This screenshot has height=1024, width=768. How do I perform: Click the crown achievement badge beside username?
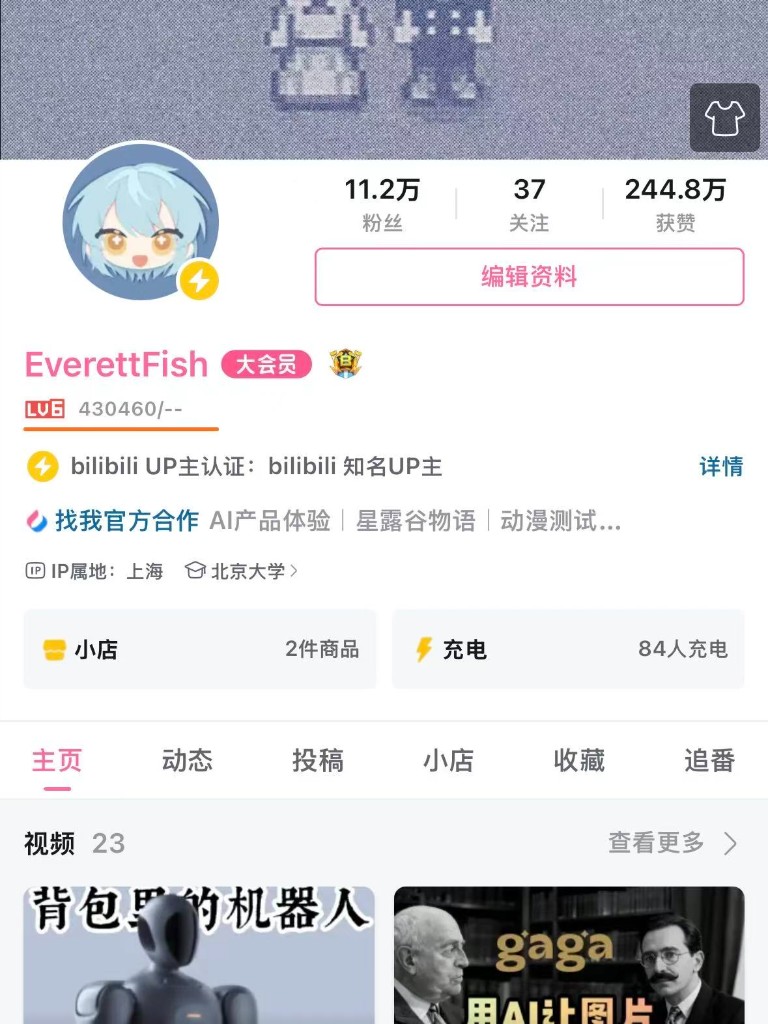344,363
